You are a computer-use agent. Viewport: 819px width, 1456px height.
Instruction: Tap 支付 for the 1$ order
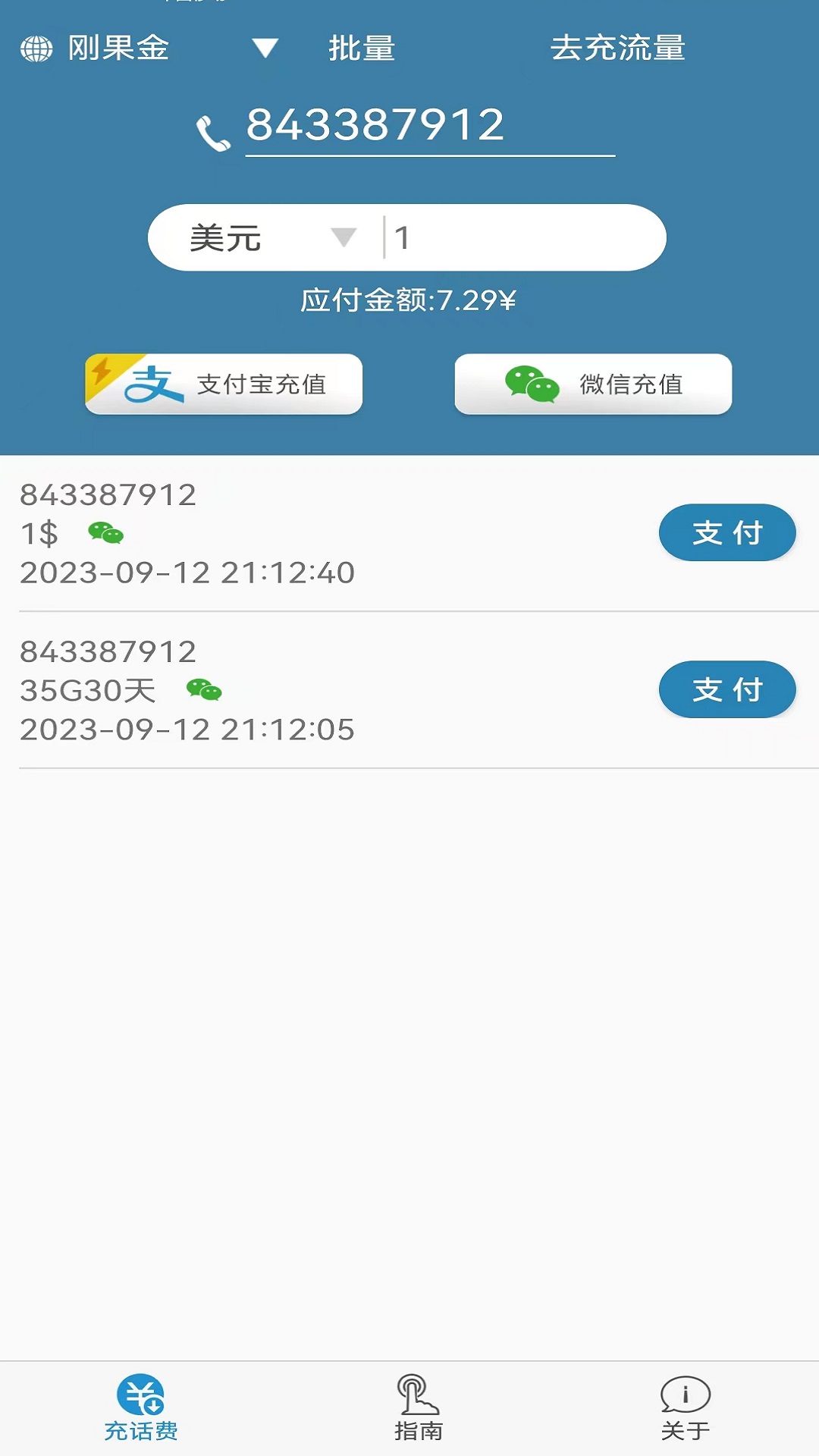tap(726, 533)
